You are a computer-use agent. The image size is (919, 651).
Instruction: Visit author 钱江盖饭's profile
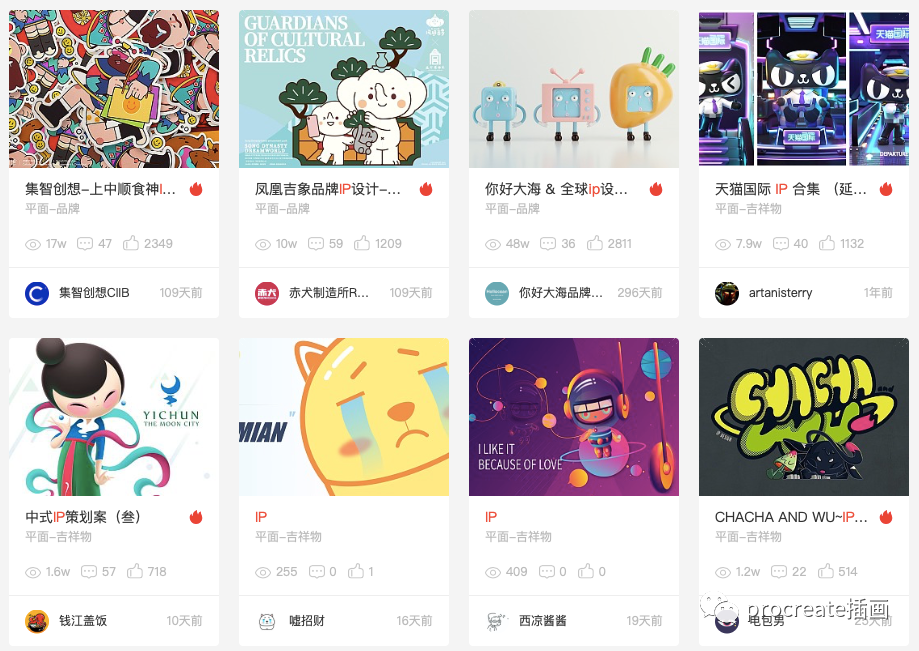[82, 621]
